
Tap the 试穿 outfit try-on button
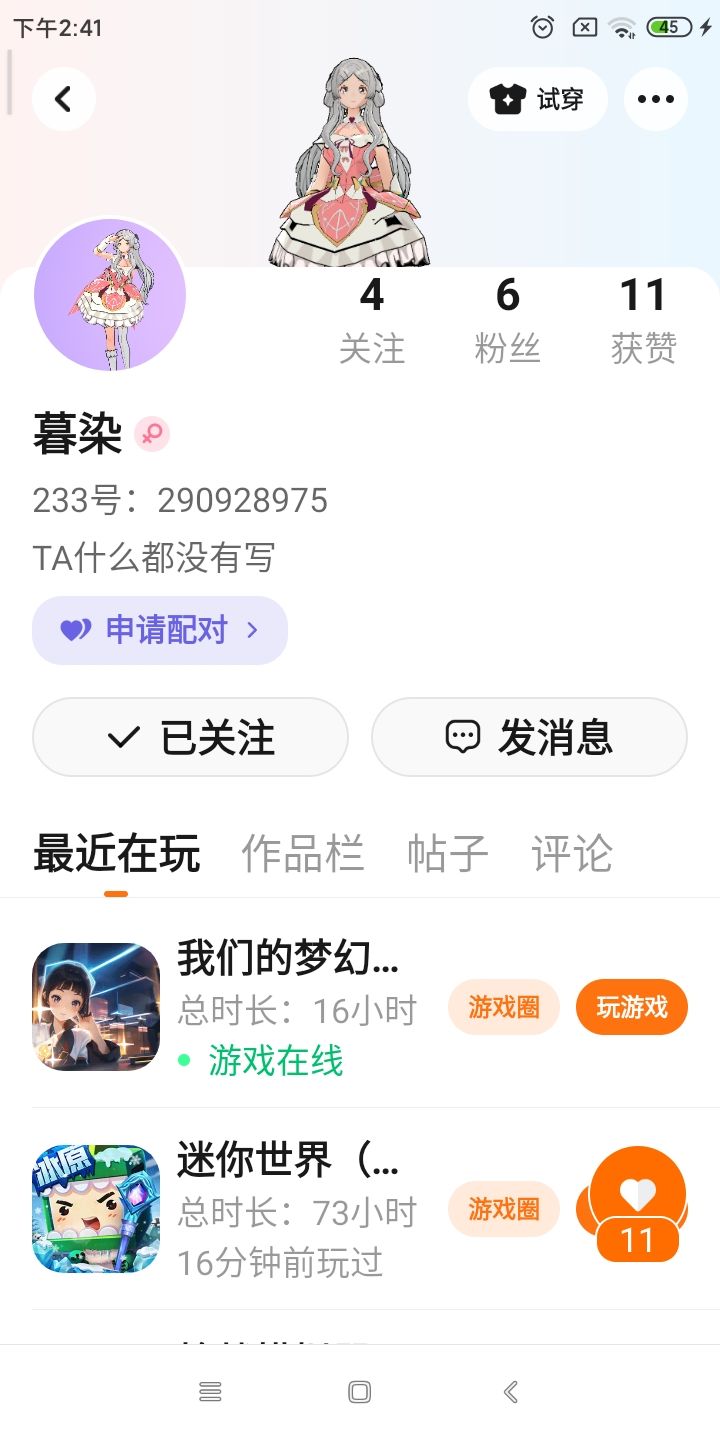pyautogui.click(x=538, y=99)
